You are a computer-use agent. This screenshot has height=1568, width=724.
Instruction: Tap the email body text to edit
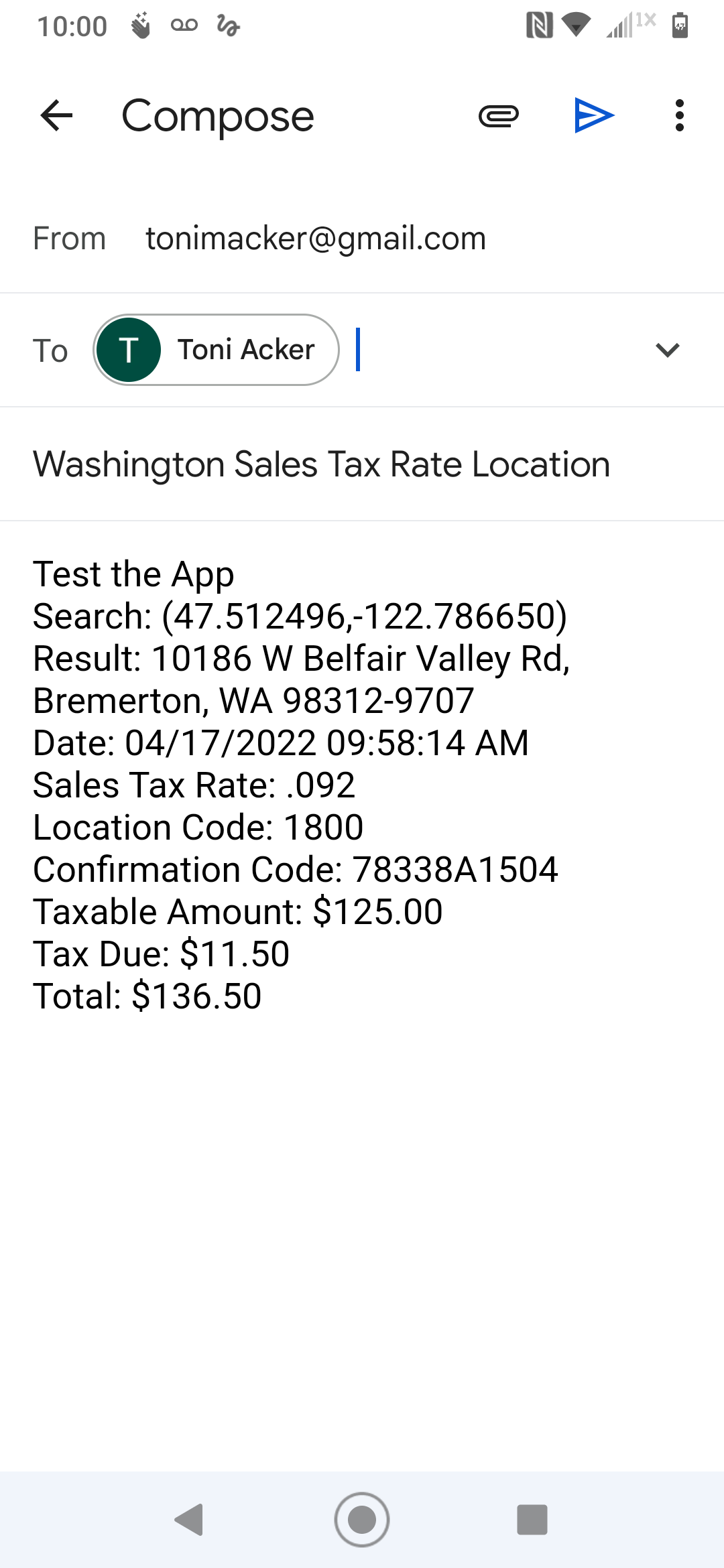click(x=302, y=784)
